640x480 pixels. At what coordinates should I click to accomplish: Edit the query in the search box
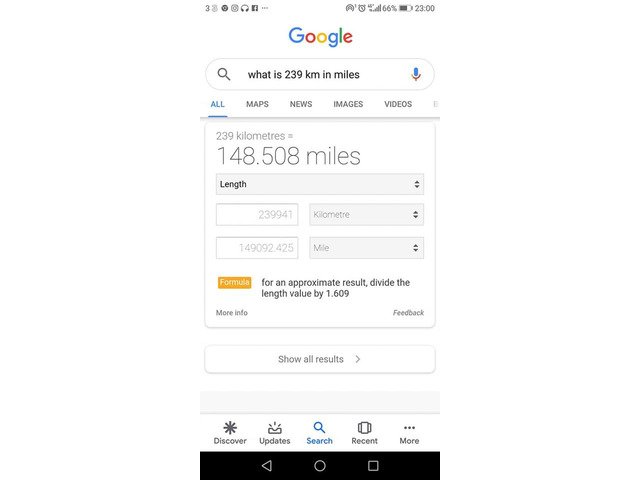point(310,74)
